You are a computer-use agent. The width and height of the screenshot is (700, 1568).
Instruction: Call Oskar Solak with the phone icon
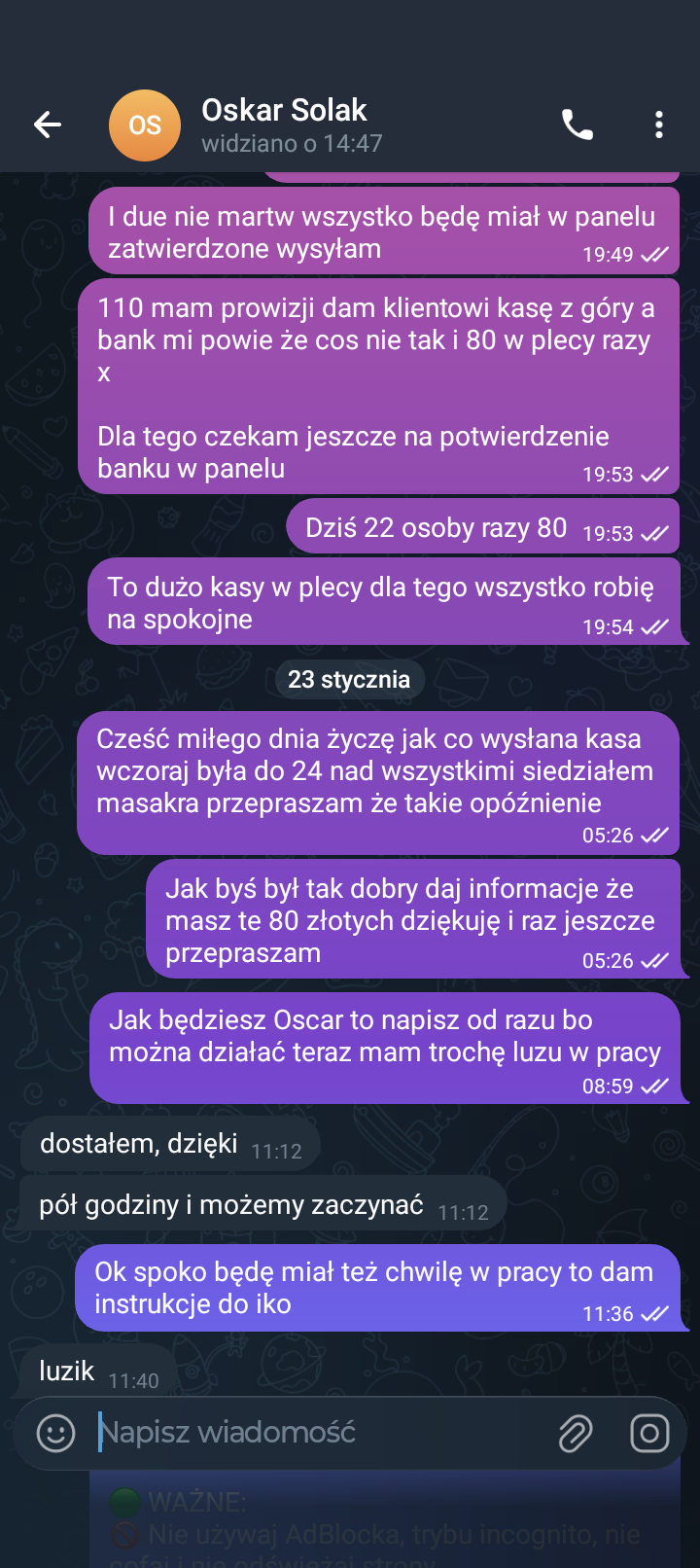click(x=577, y=125)
